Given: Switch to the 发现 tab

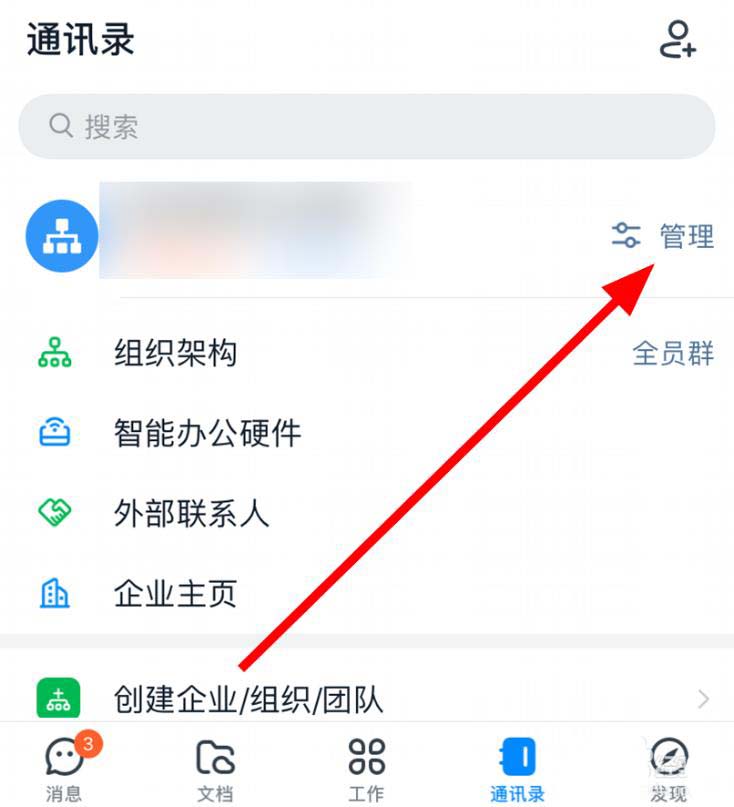Looking at the screenshot, I should 668,768.
